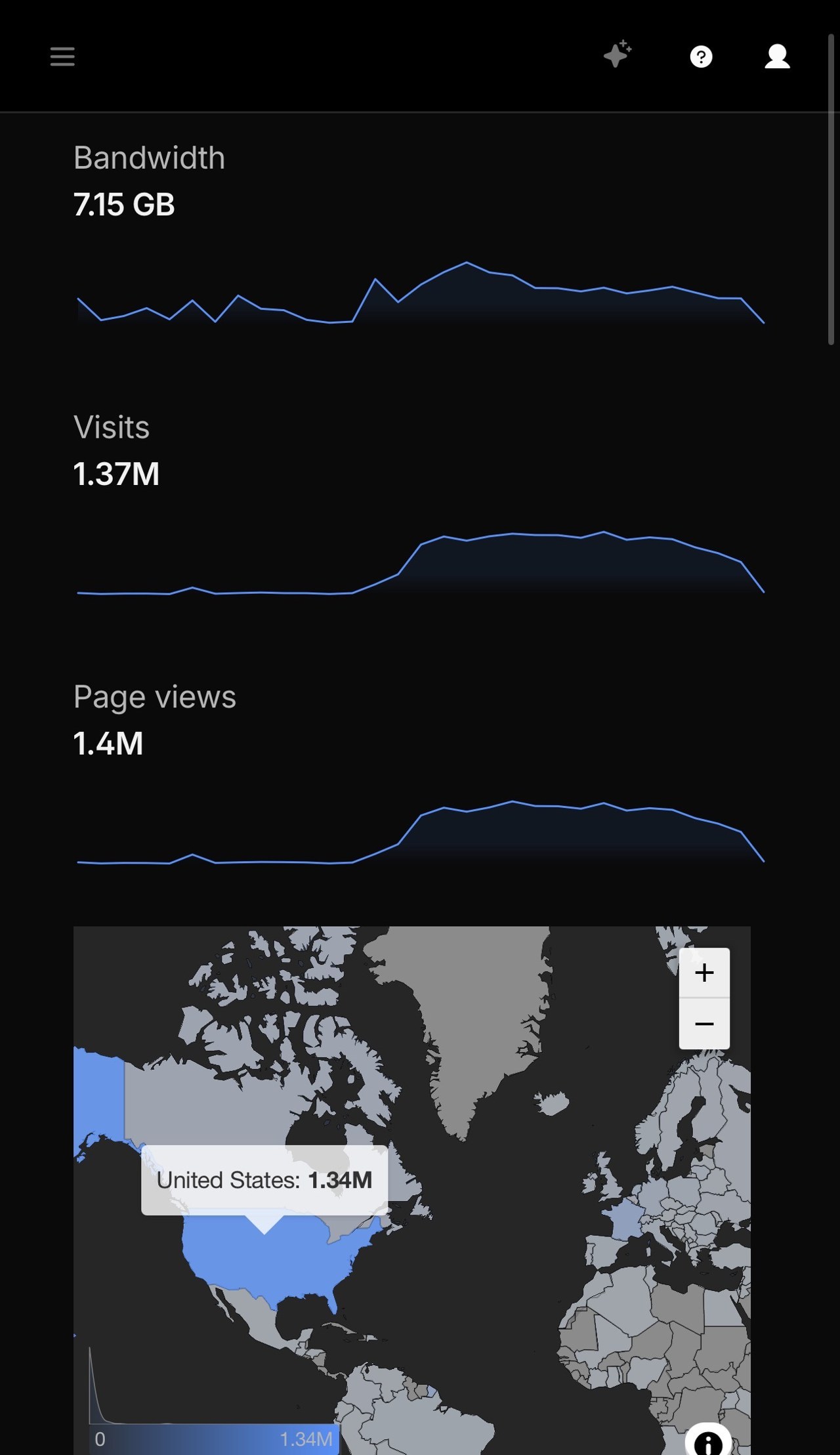Viewport: 840px width, 1455px height.
Task: Open the user profile avatar menu
Action: 777,58
